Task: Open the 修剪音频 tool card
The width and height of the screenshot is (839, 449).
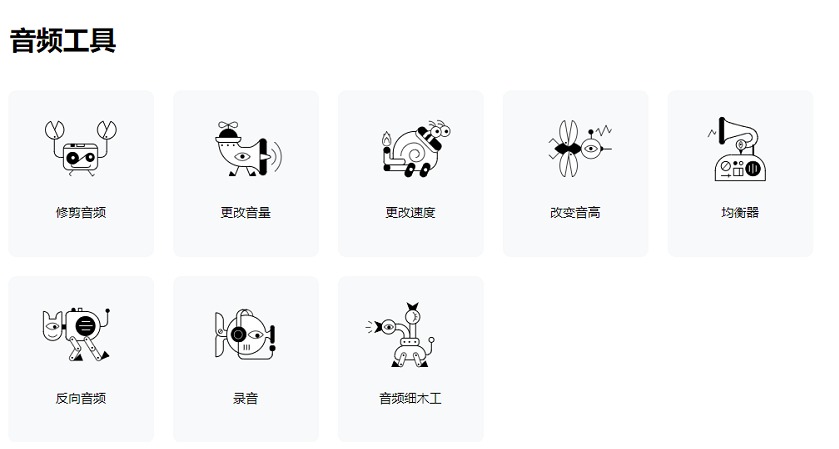Action: [x=81, y=173]
